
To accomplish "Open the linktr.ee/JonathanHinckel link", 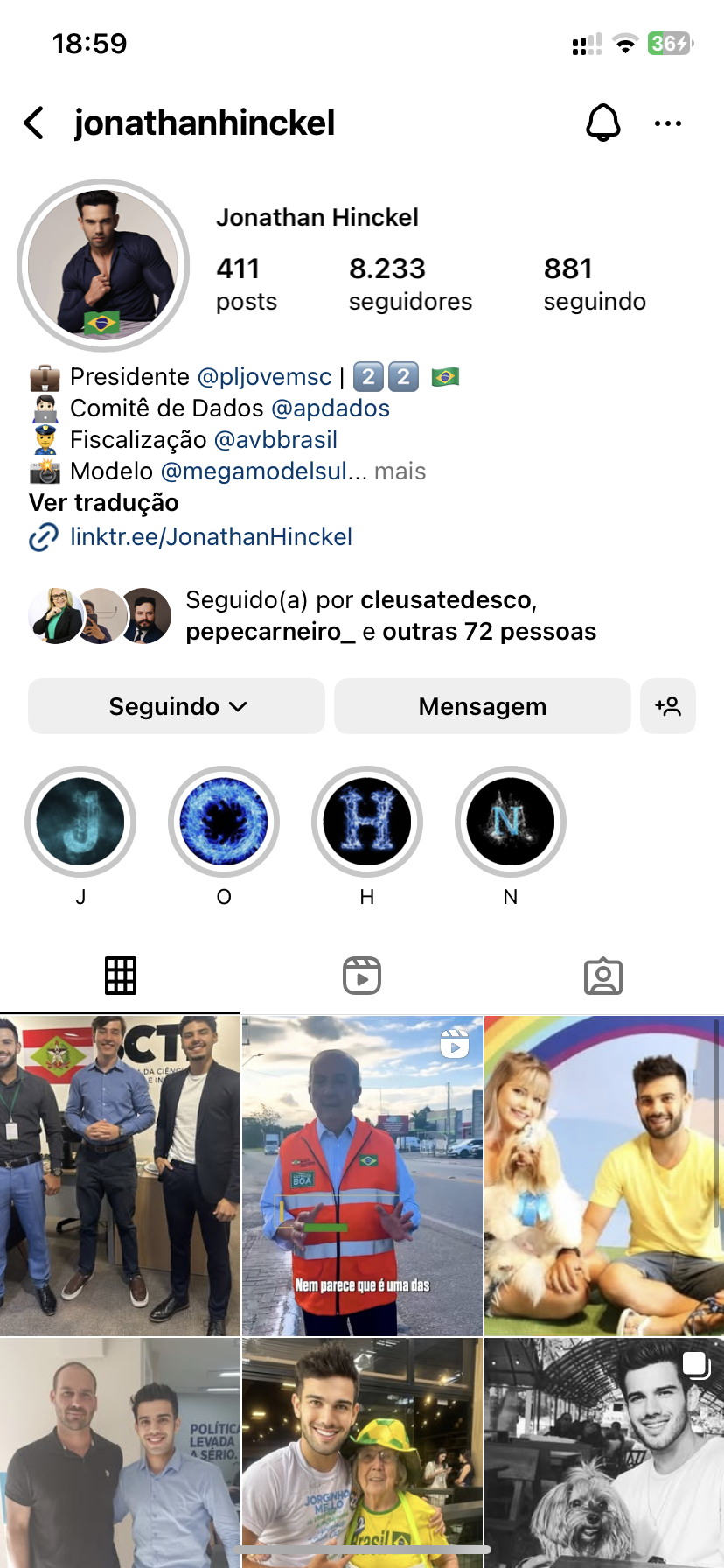I will click(211, 537).
